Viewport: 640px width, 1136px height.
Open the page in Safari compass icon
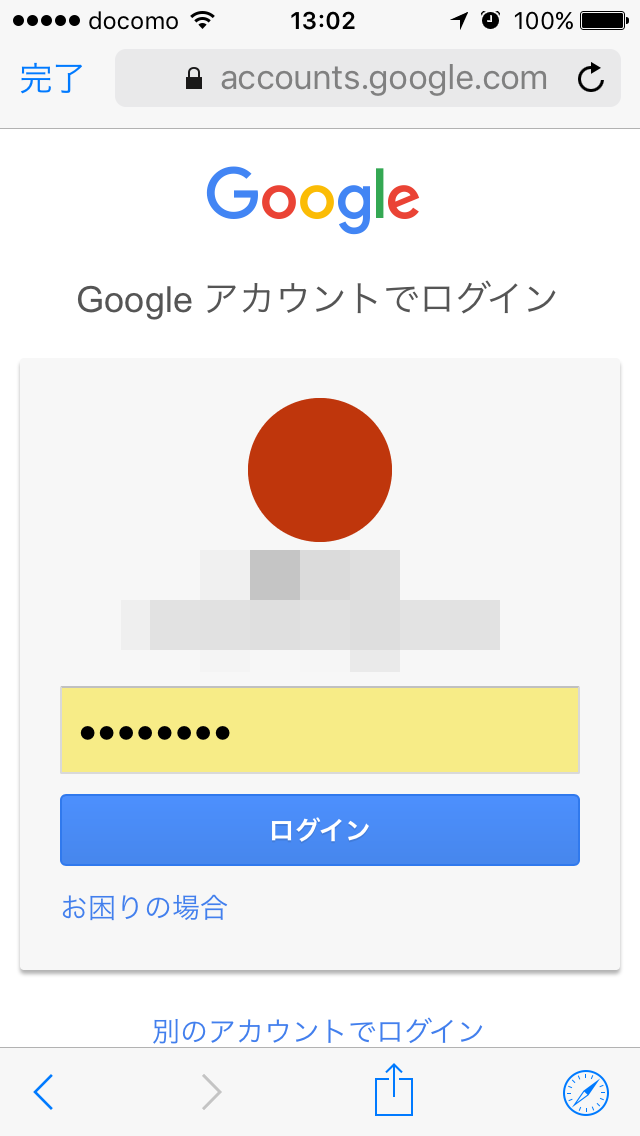click(x=586, y=1092)
